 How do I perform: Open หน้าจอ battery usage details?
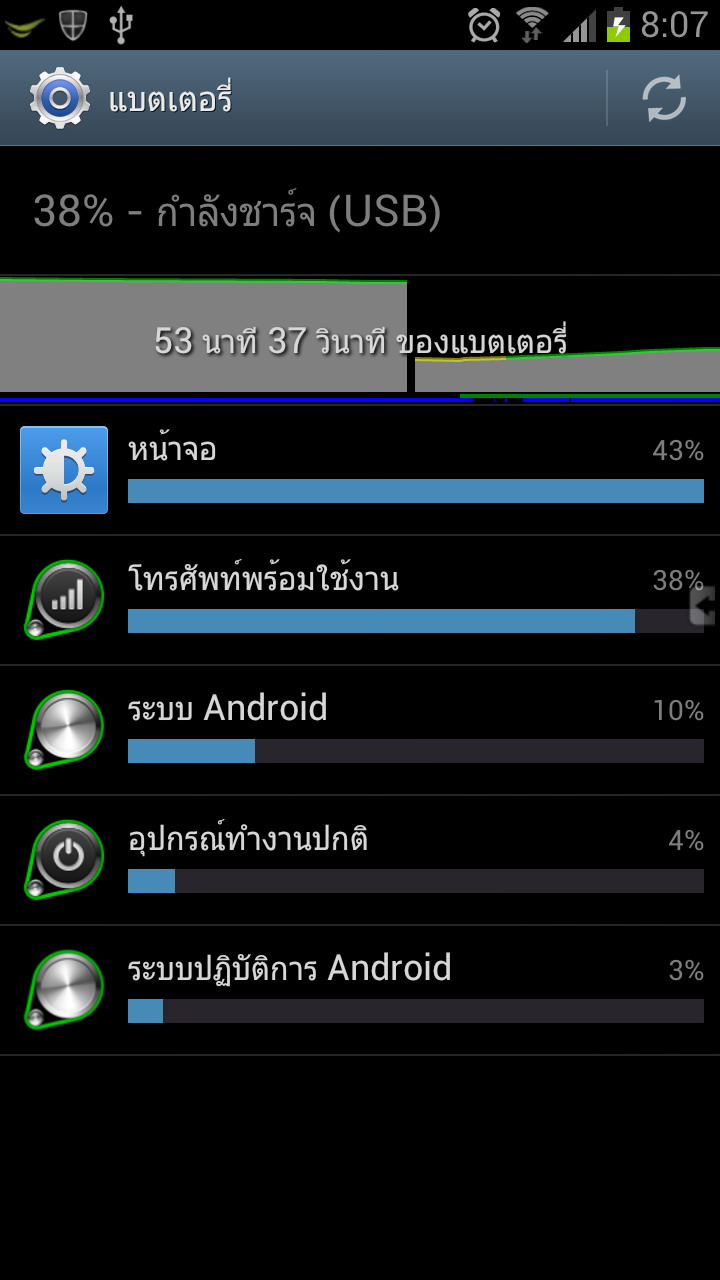click(360, 470)
